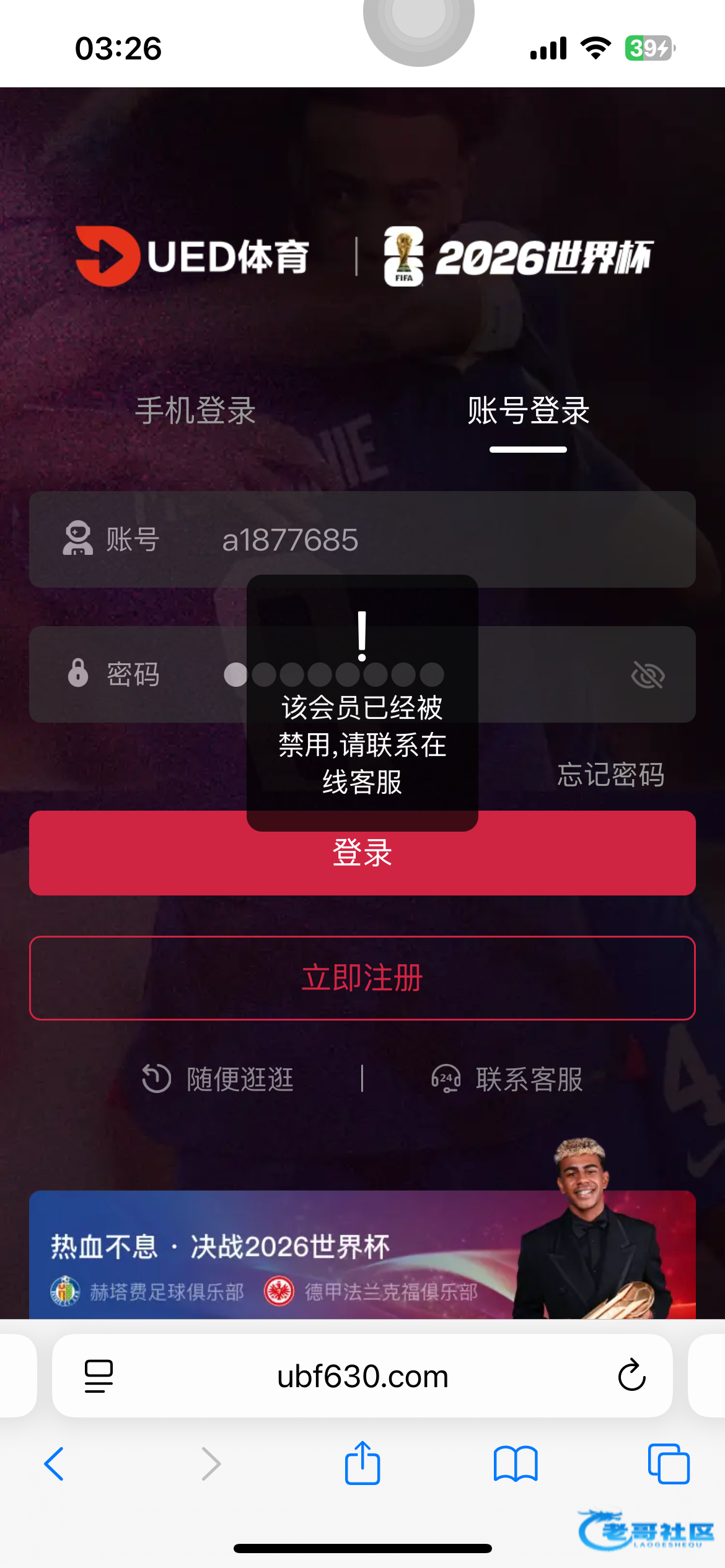Image resolution: width=725 pixels, height=1568 pixels.
Task: Show all open Safari tabs
Action: 668,1464
